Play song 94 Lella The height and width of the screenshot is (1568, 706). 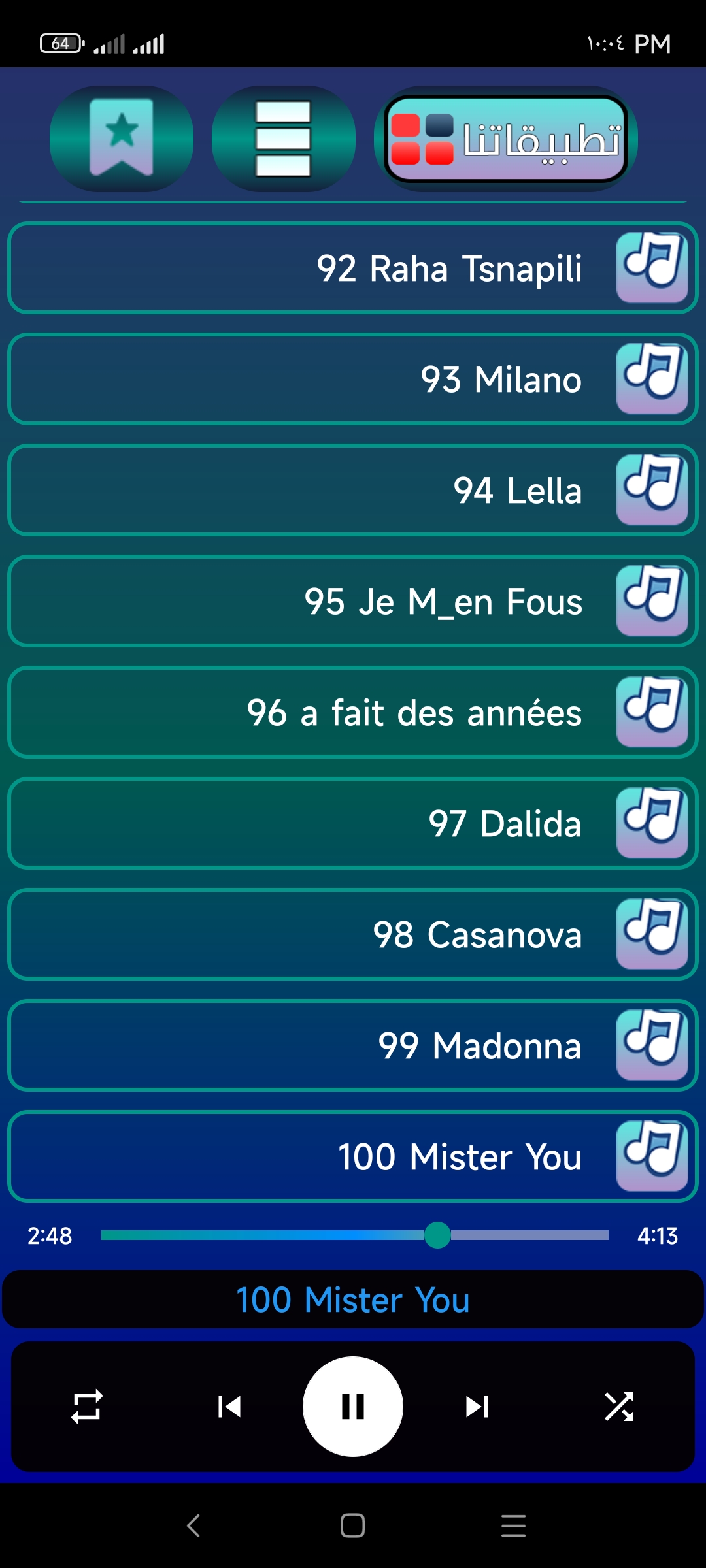pos(353,490)
